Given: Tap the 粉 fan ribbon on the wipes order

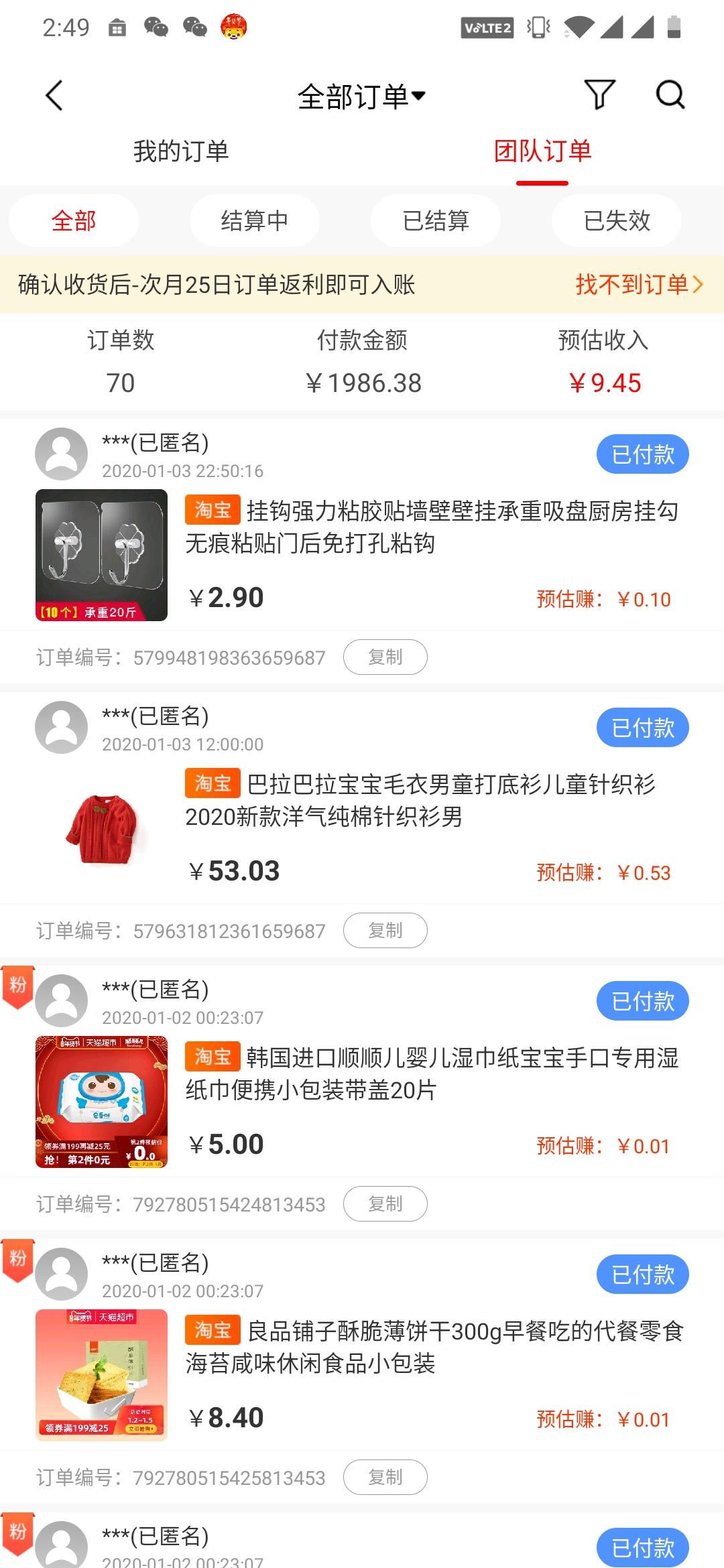Looking at the screenshot, I should click(18, 984).
